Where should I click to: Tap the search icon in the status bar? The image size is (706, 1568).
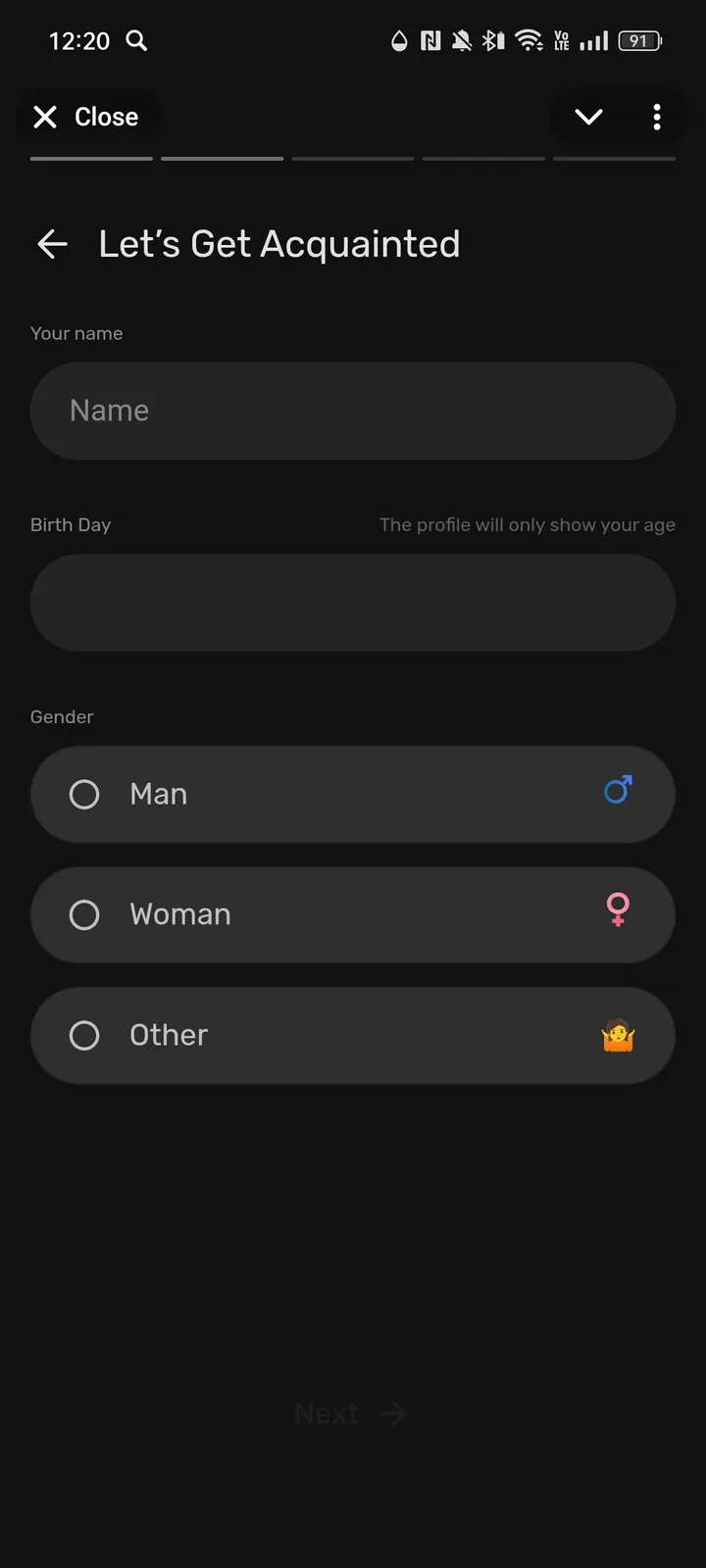pos(137,41)
